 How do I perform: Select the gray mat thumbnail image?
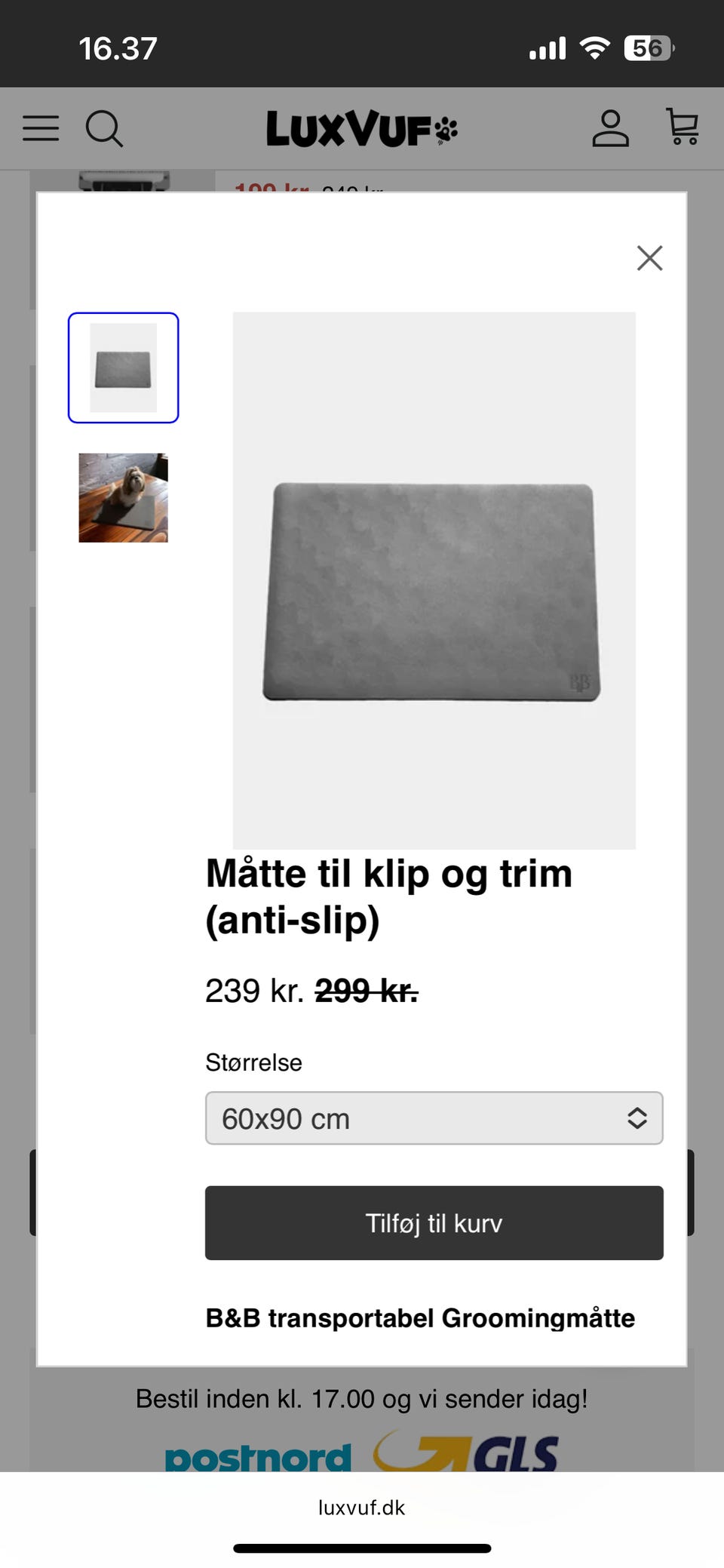(124, 368)
